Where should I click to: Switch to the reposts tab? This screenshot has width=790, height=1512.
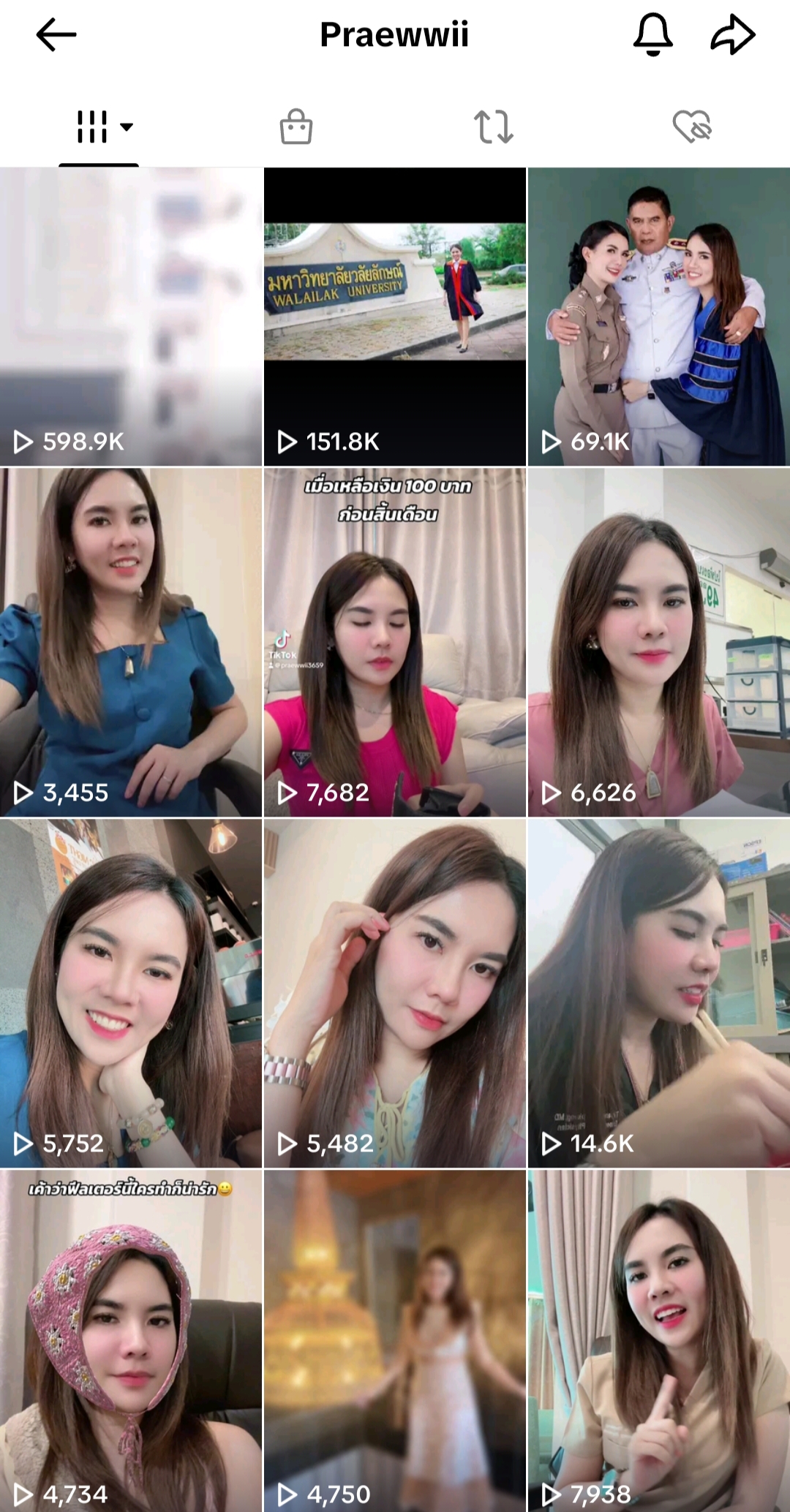coord(494,127)
